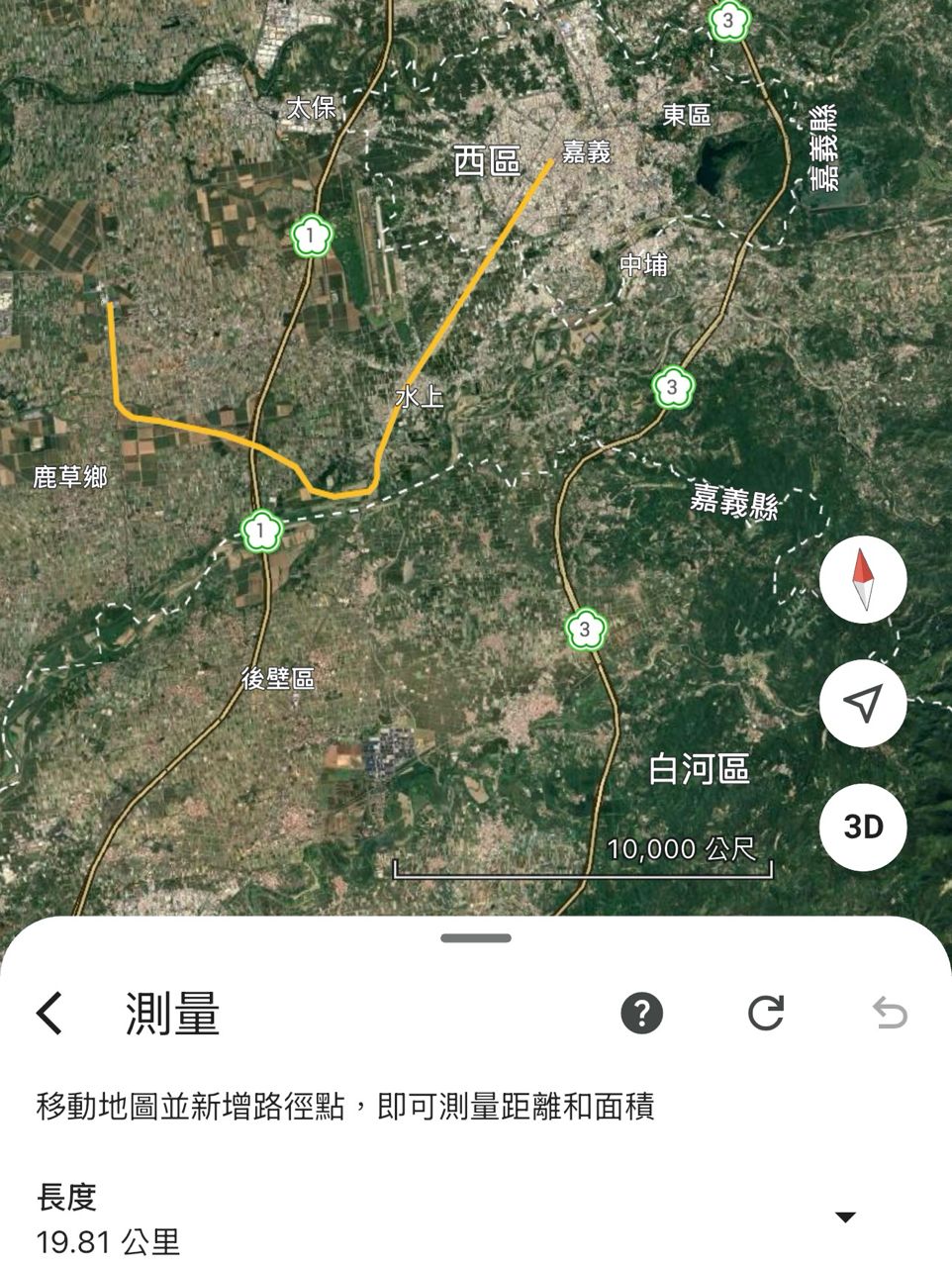This screenshot has height=1267, width=952.
Task: Center map on my current location
Action: click(863, 704)
